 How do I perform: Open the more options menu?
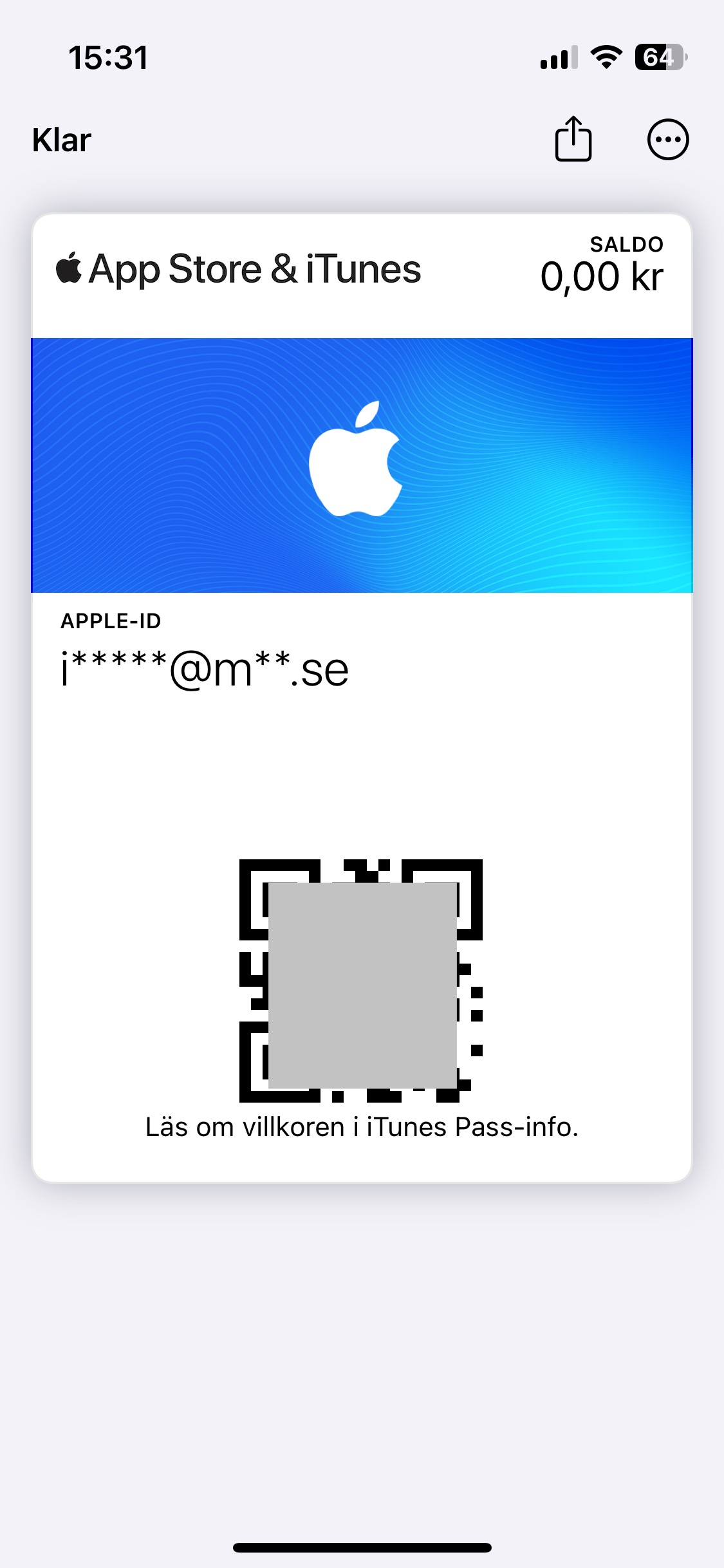[x=667, y=139]
